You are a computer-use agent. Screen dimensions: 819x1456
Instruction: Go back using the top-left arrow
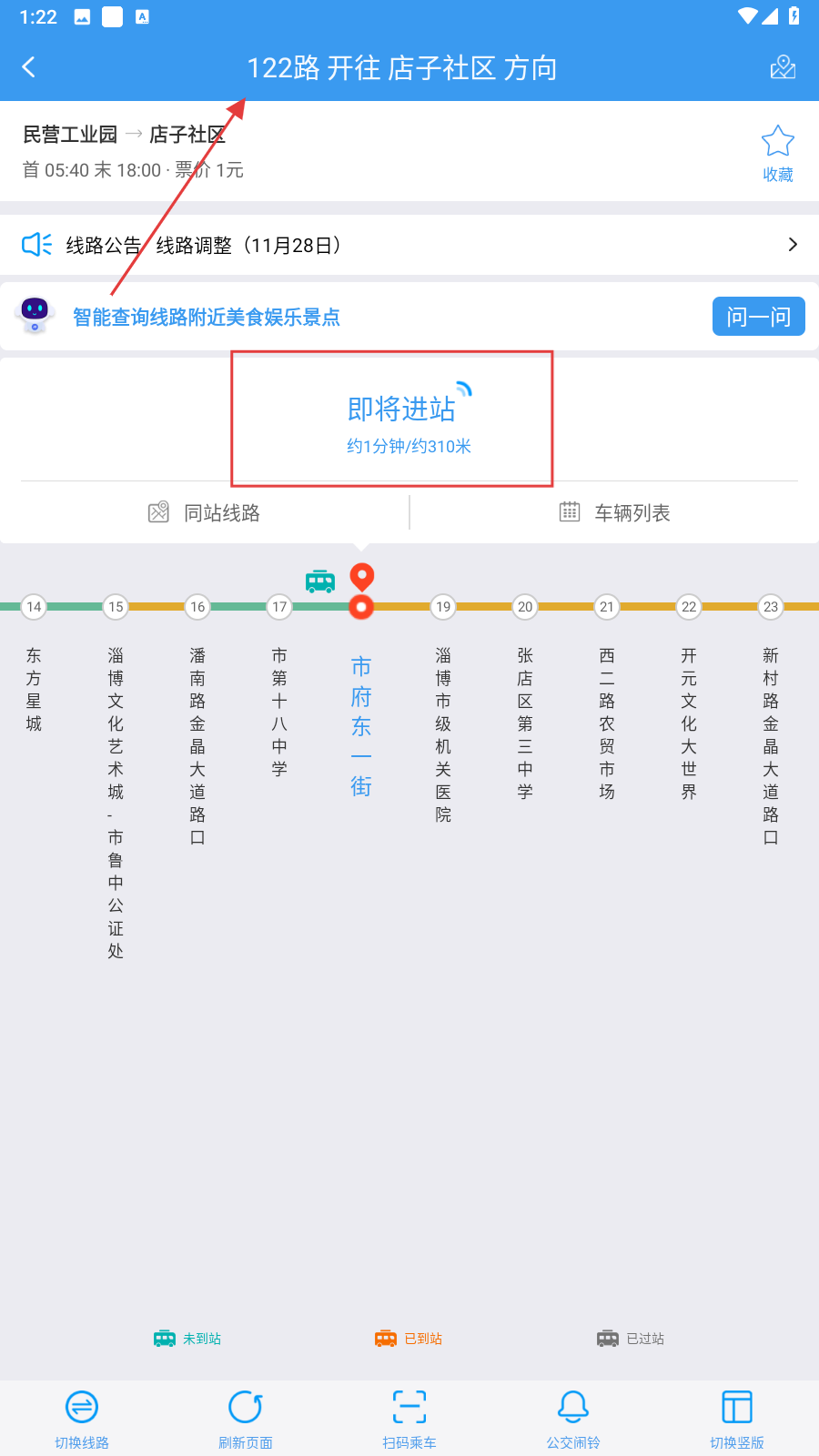pos(29,67)
